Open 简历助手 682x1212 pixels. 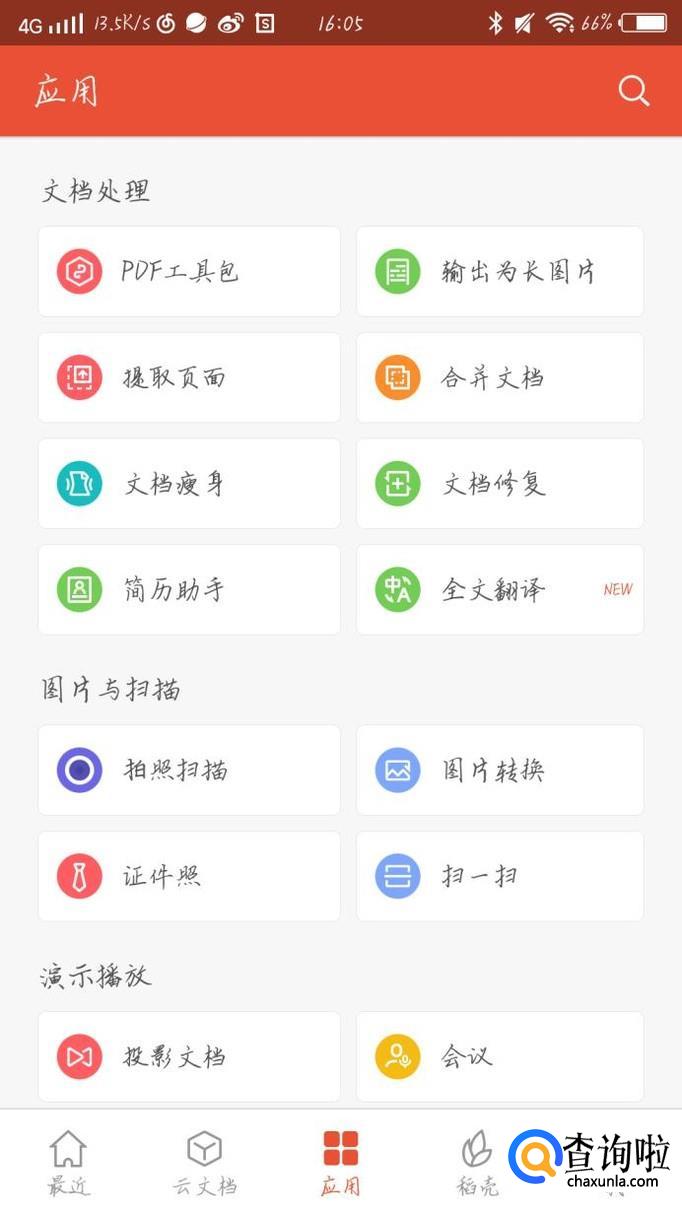(x=189, y=590)
